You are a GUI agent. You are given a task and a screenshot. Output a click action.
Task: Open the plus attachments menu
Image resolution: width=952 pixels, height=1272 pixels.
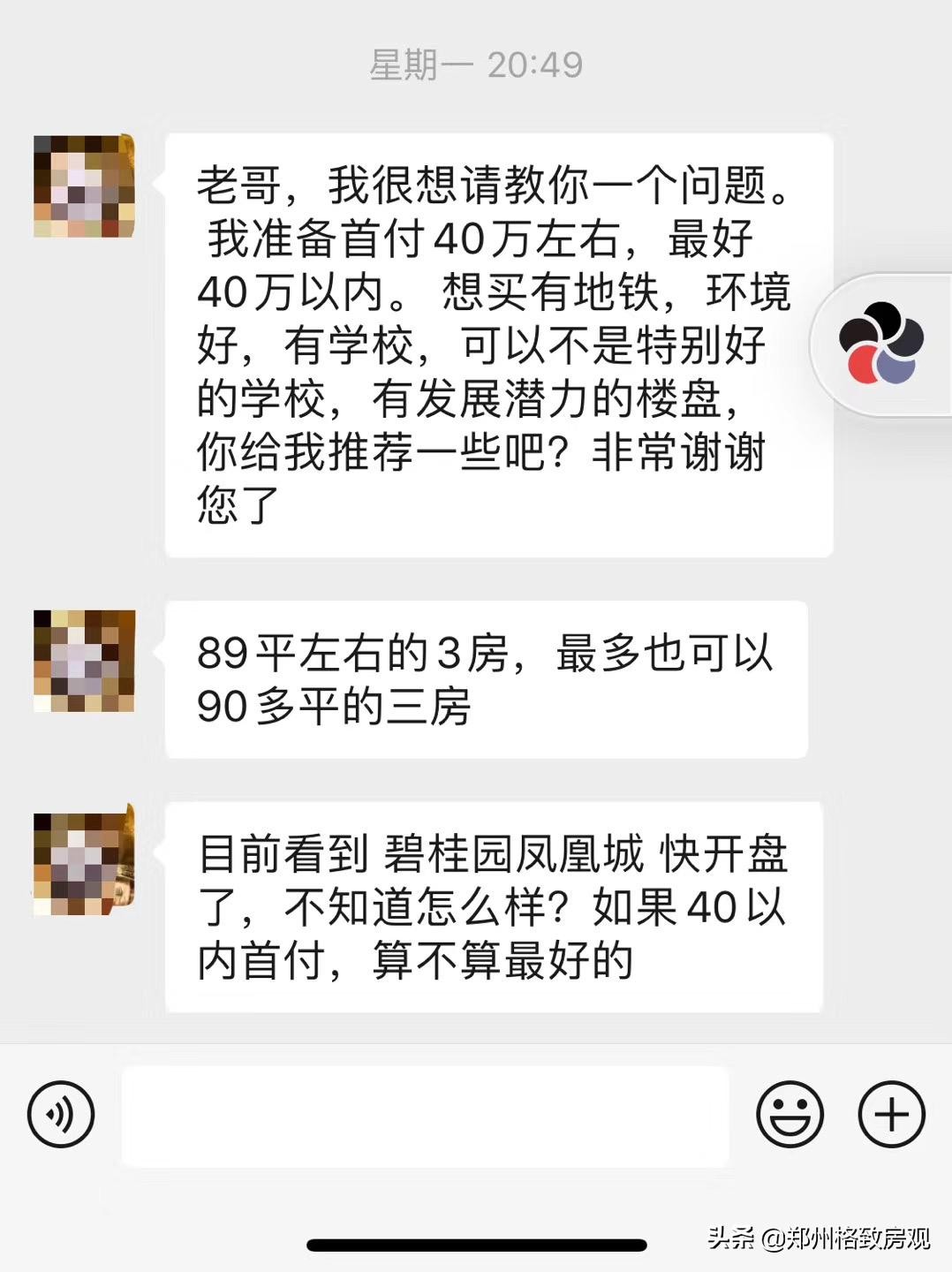pyautogui.click(x=891, y=1115)
